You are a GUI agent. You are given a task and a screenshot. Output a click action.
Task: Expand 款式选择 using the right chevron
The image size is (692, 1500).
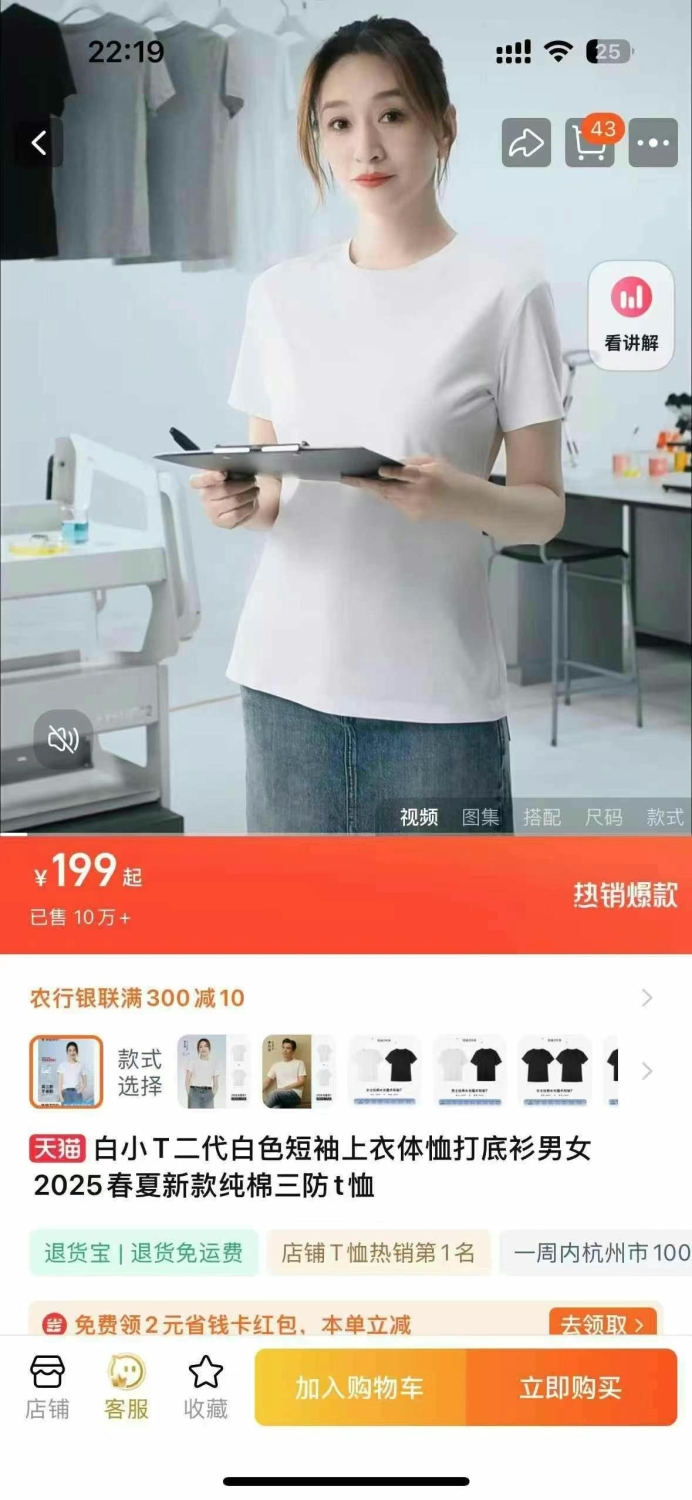point(647,1071)
